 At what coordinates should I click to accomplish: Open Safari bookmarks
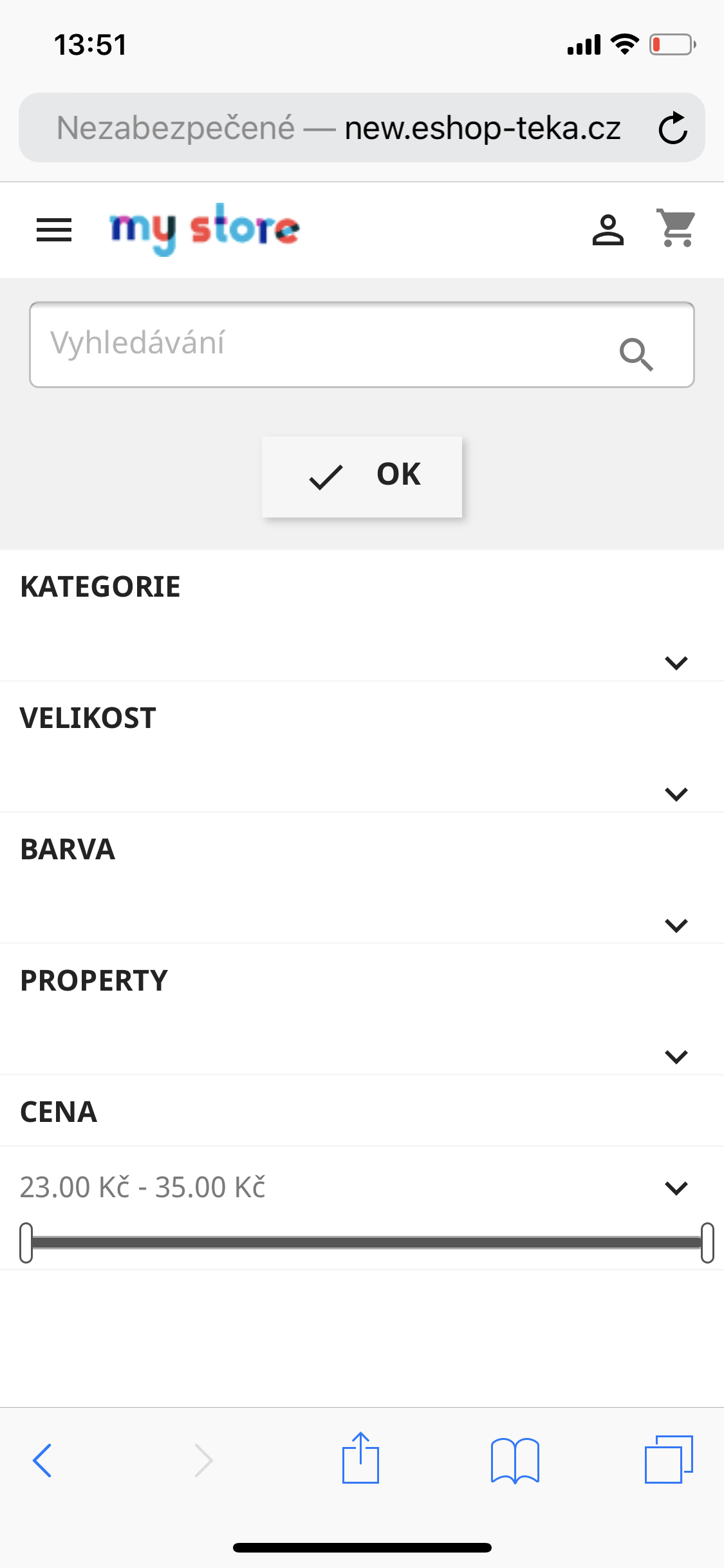pos(514,1460)
